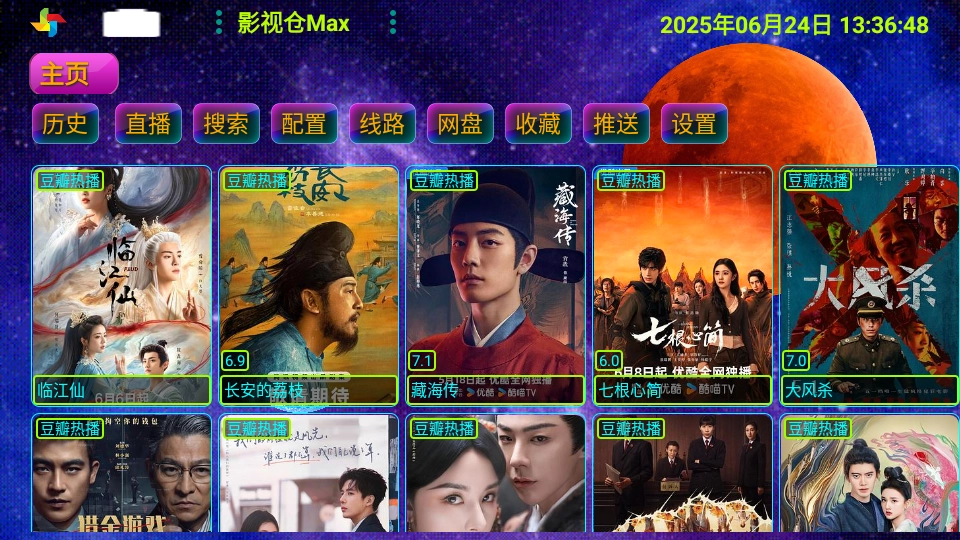
Task: Open the 搜索 search page
Action: point(226,124)
